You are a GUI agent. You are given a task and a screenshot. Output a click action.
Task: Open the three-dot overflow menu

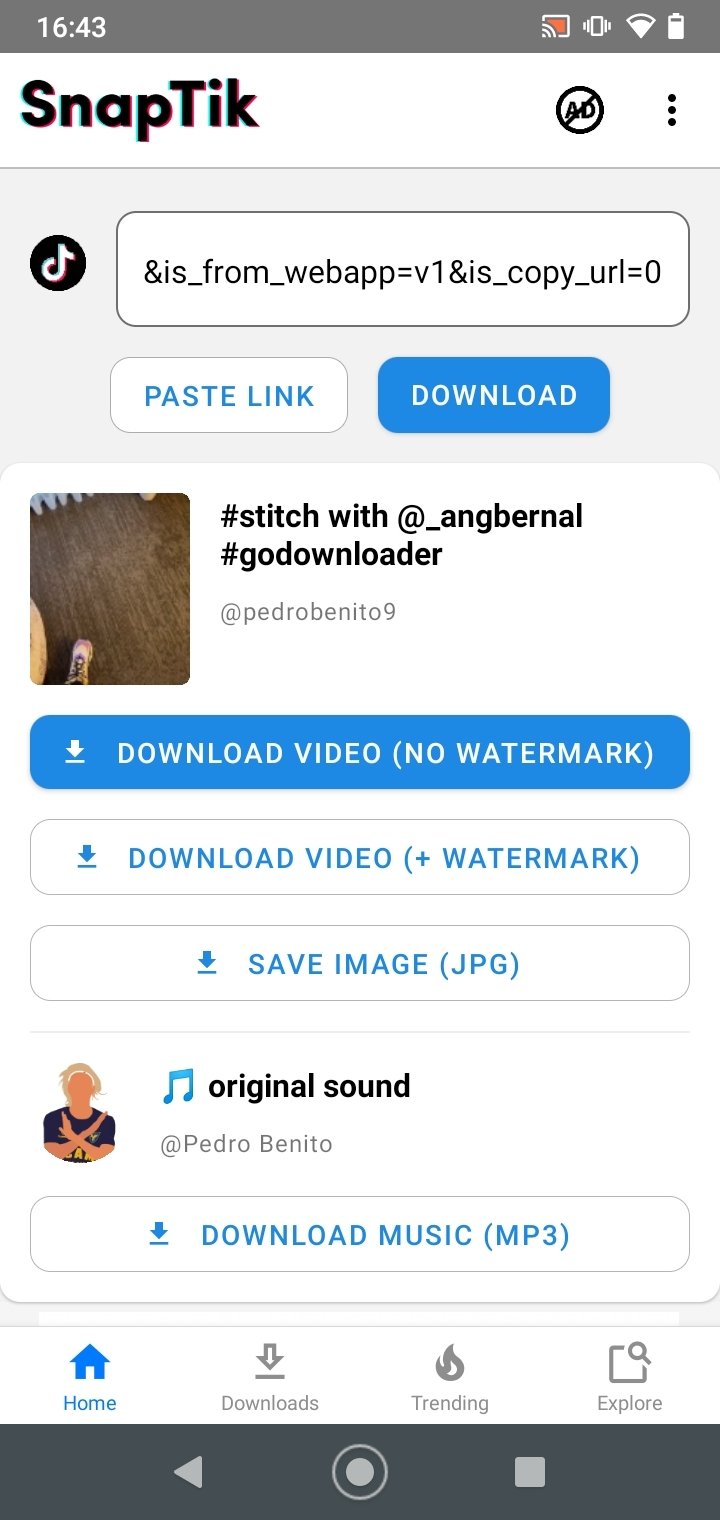point(670,110)
